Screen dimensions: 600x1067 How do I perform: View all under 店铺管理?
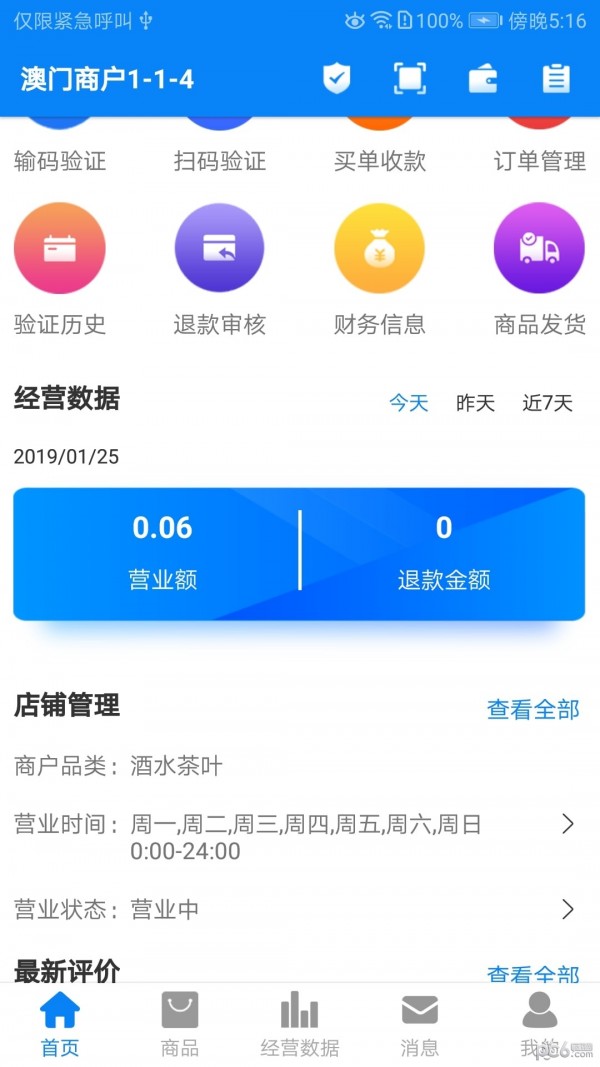click(533, 709)
